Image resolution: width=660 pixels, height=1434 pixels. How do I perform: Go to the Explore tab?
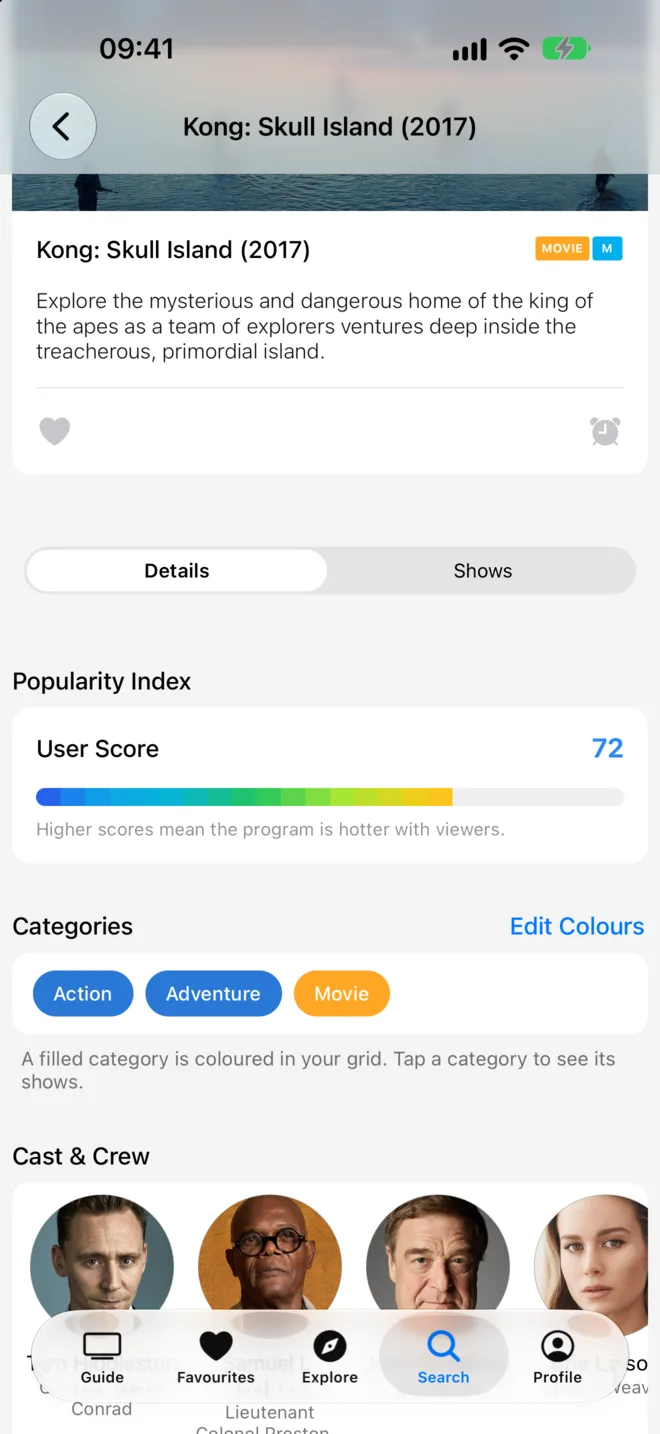point(330,1358)
